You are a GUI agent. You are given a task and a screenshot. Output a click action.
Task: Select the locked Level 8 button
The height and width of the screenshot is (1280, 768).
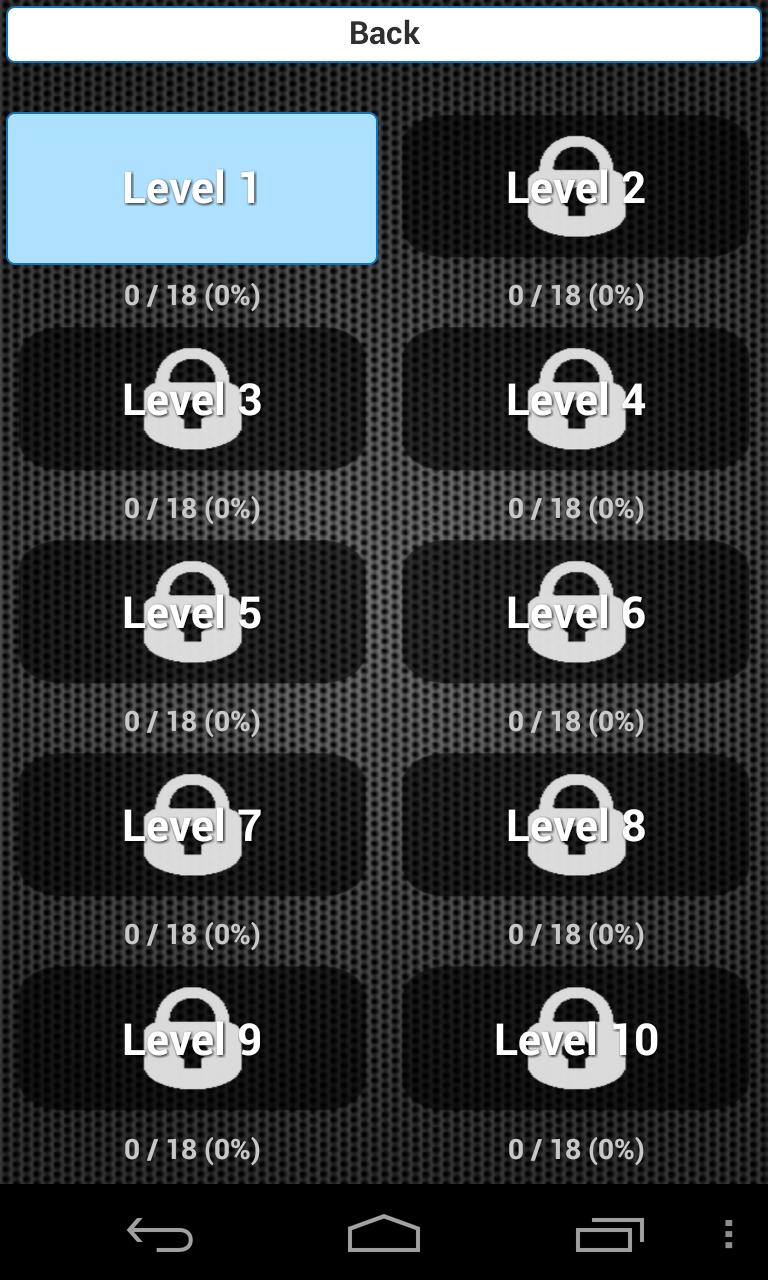click(576, 826)
